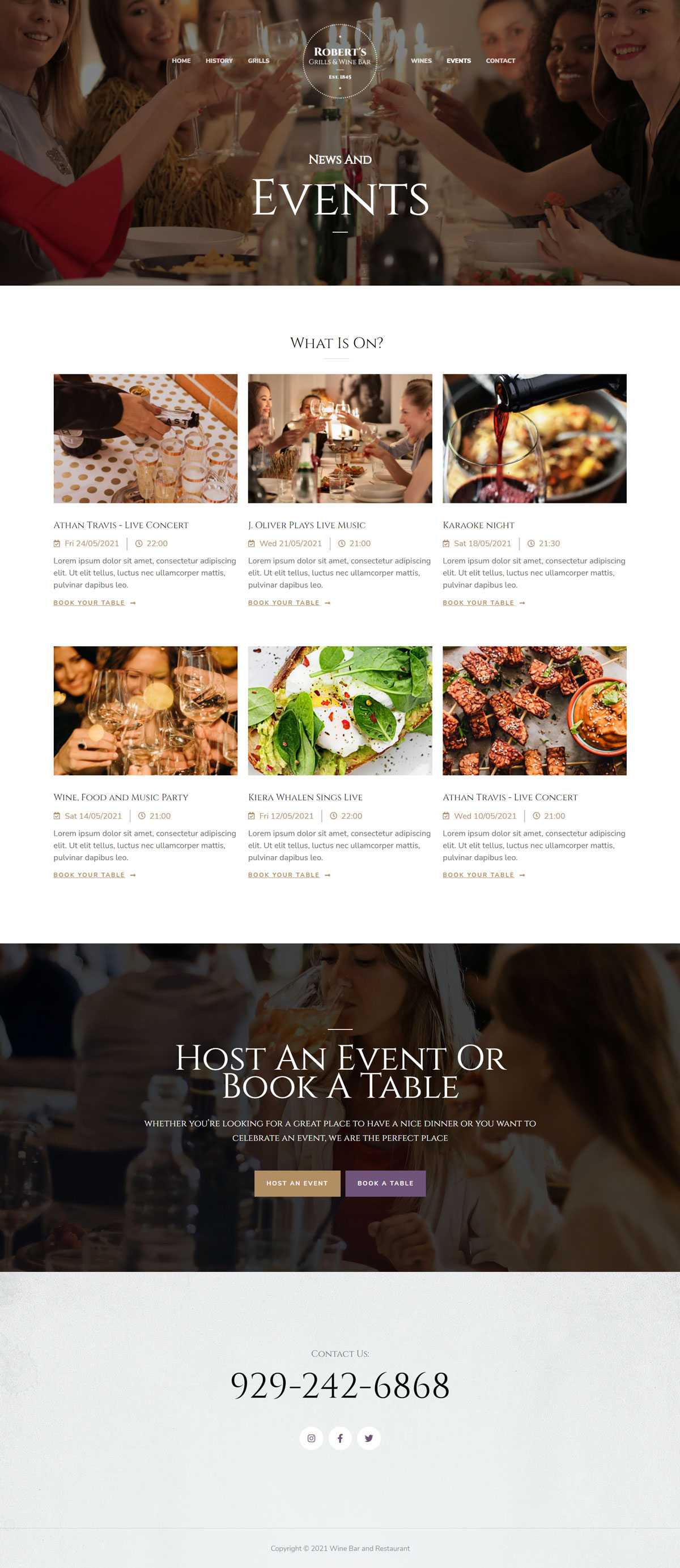Image resolution: width=680 pixels, height=1568 pixels.
Task: Open the Instagram profile icon
Action: [x=311, y=1438]
